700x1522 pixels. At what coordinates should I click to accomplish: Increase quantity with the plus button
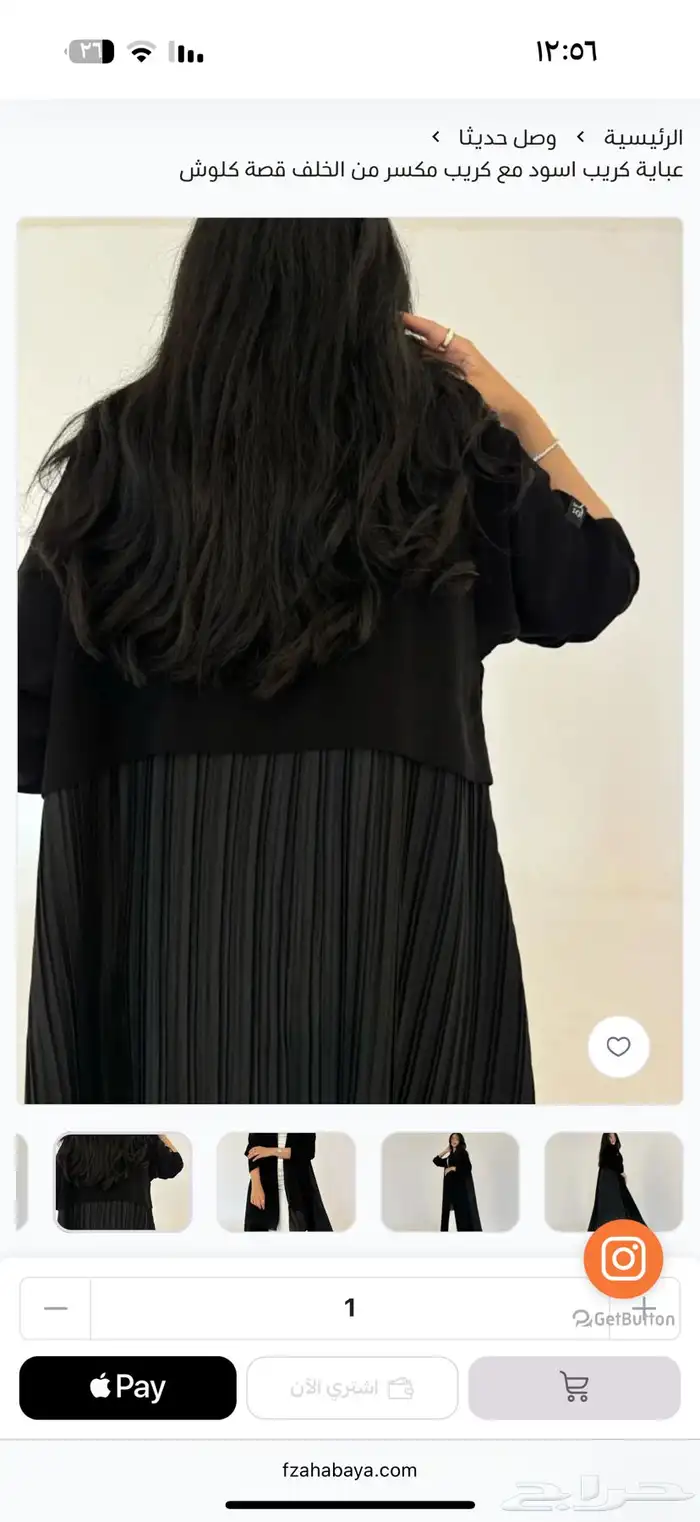click(x=645, y=1308)
